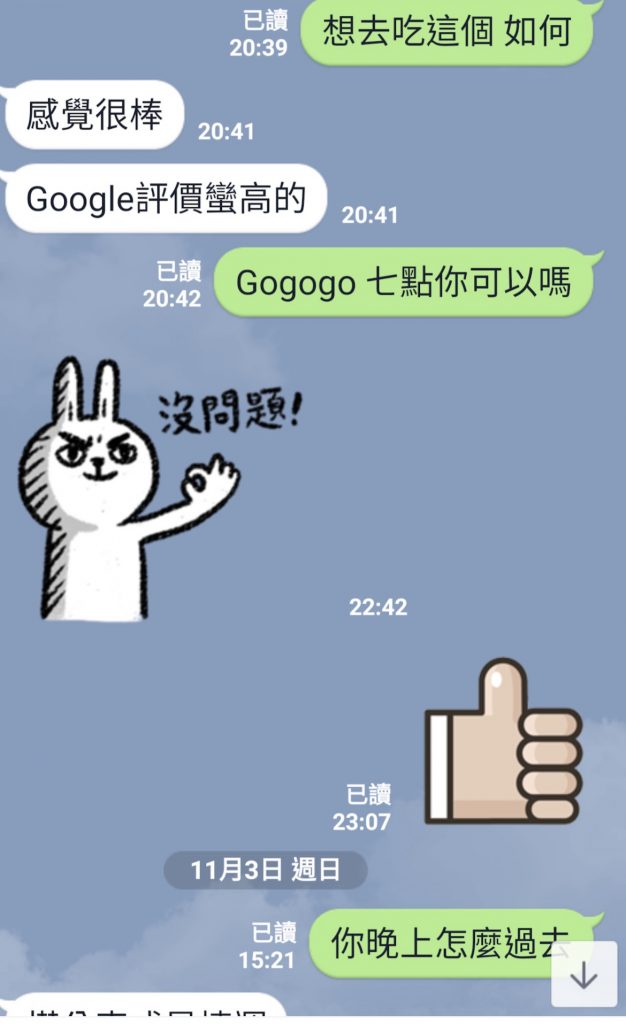Jump to the latest message with down arrow
Image resolution: width=626 pixels, height=1024 pixels.
click(584, 974)
